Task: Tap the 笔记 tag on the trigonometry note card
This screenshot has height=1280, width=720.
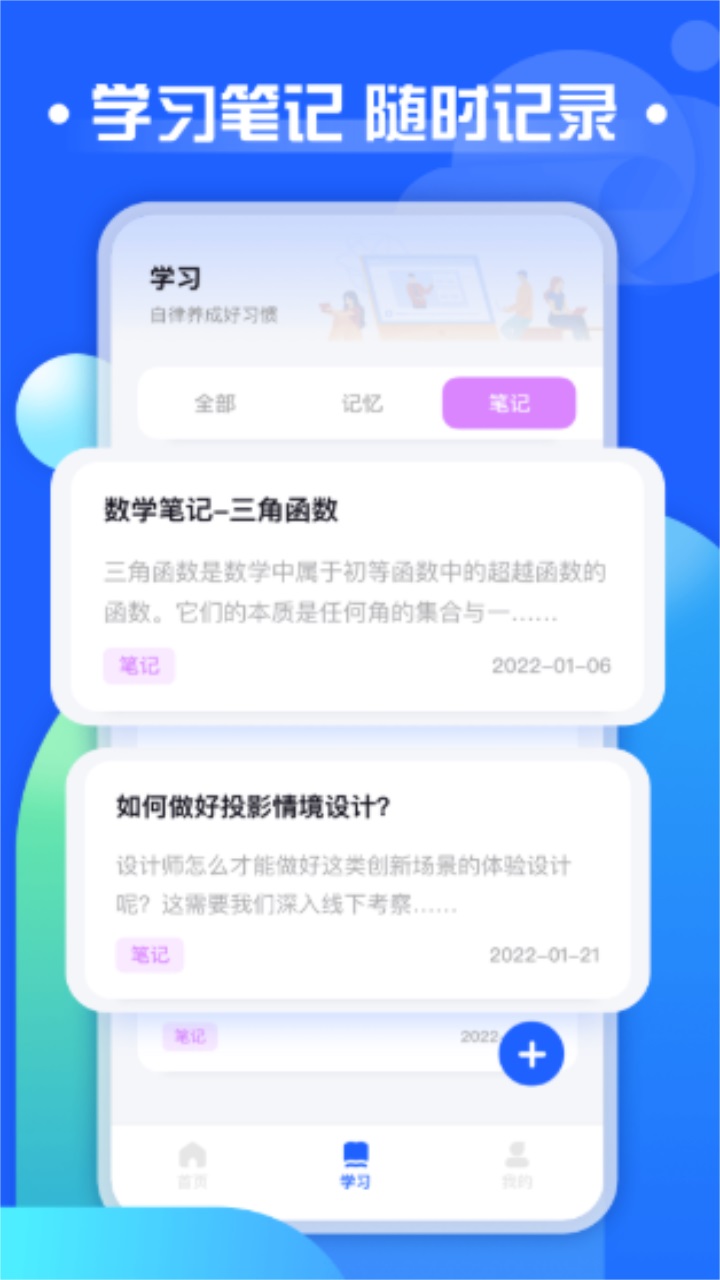Action: point(139,666)
